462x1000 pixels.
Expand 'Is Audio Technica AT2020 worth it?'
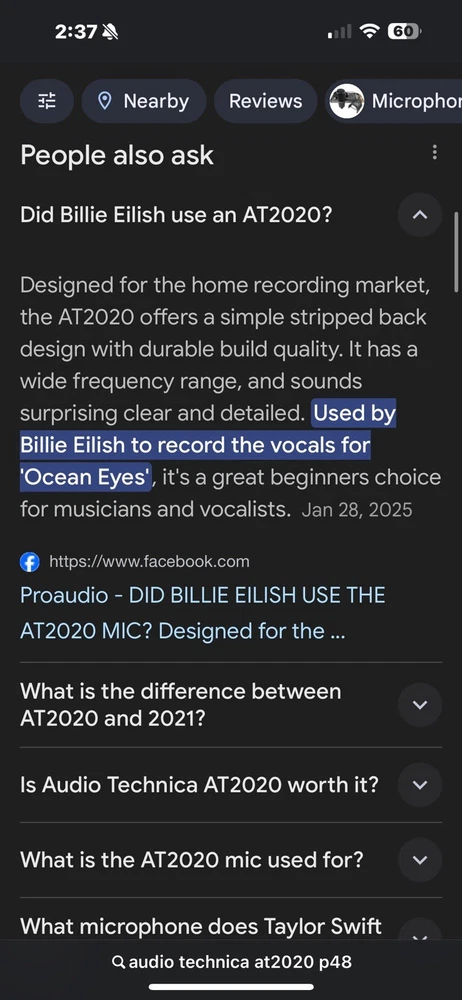click(231, 785)
